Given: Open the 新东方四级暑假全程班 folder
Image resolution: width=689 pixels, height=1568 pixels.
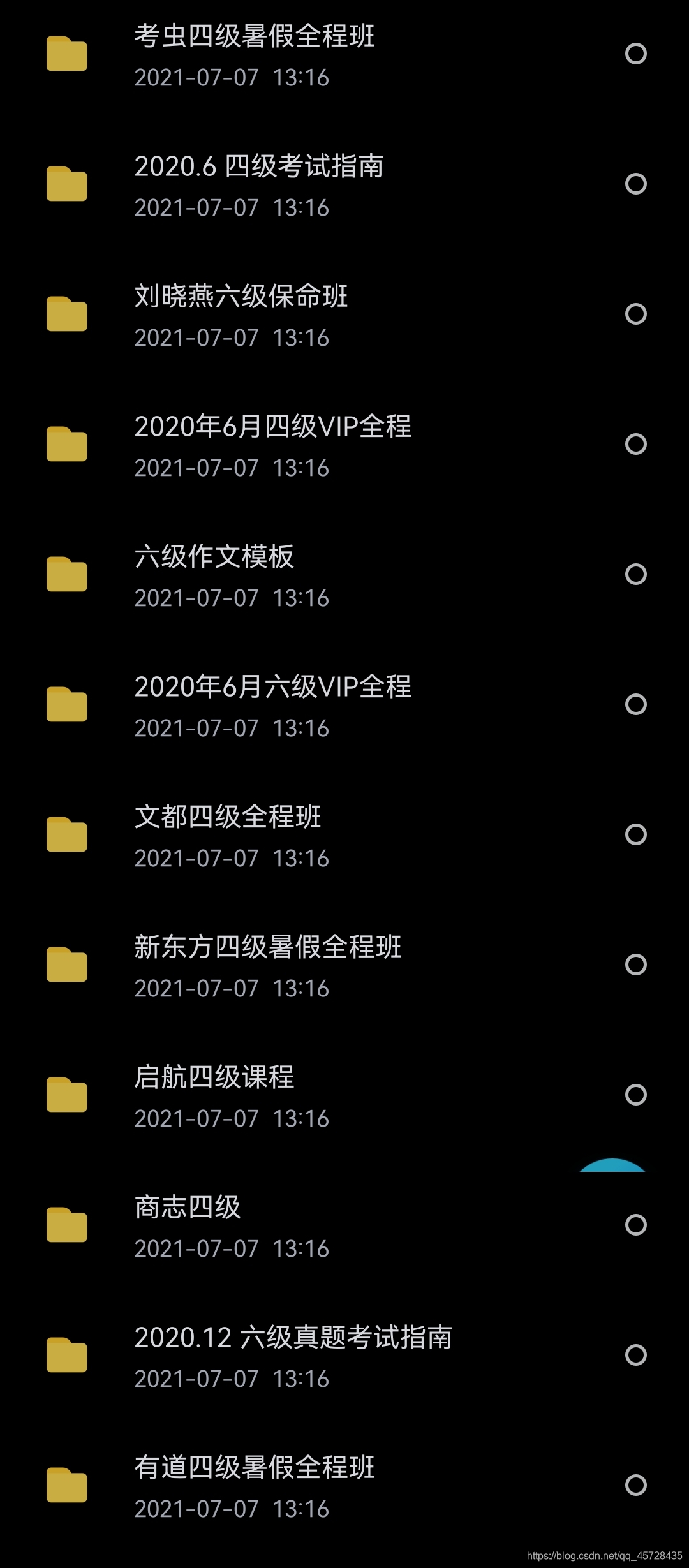Looking at the screenshot, I should pos(267,948).
